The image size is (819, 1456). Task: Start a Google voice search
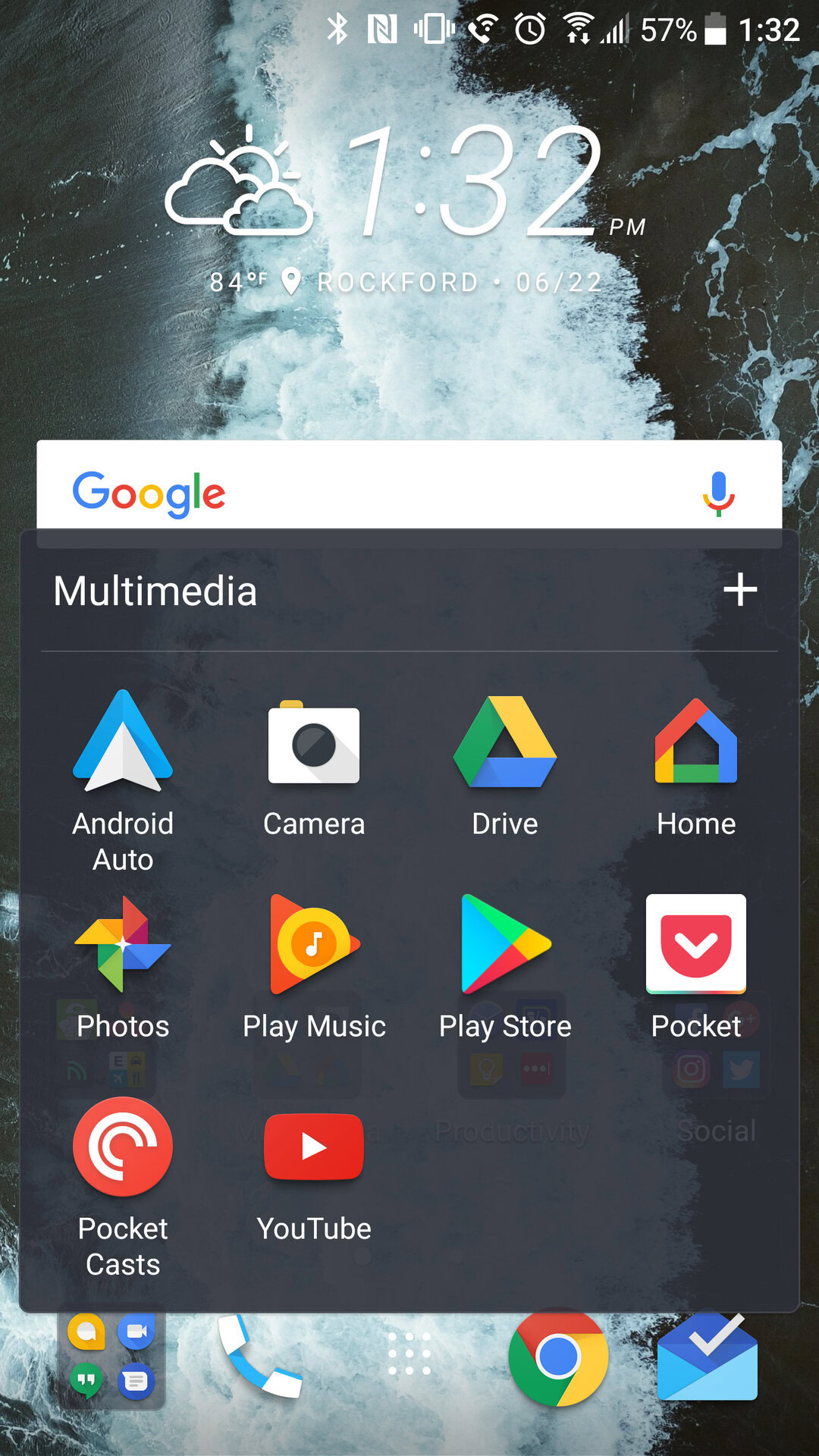718,493
